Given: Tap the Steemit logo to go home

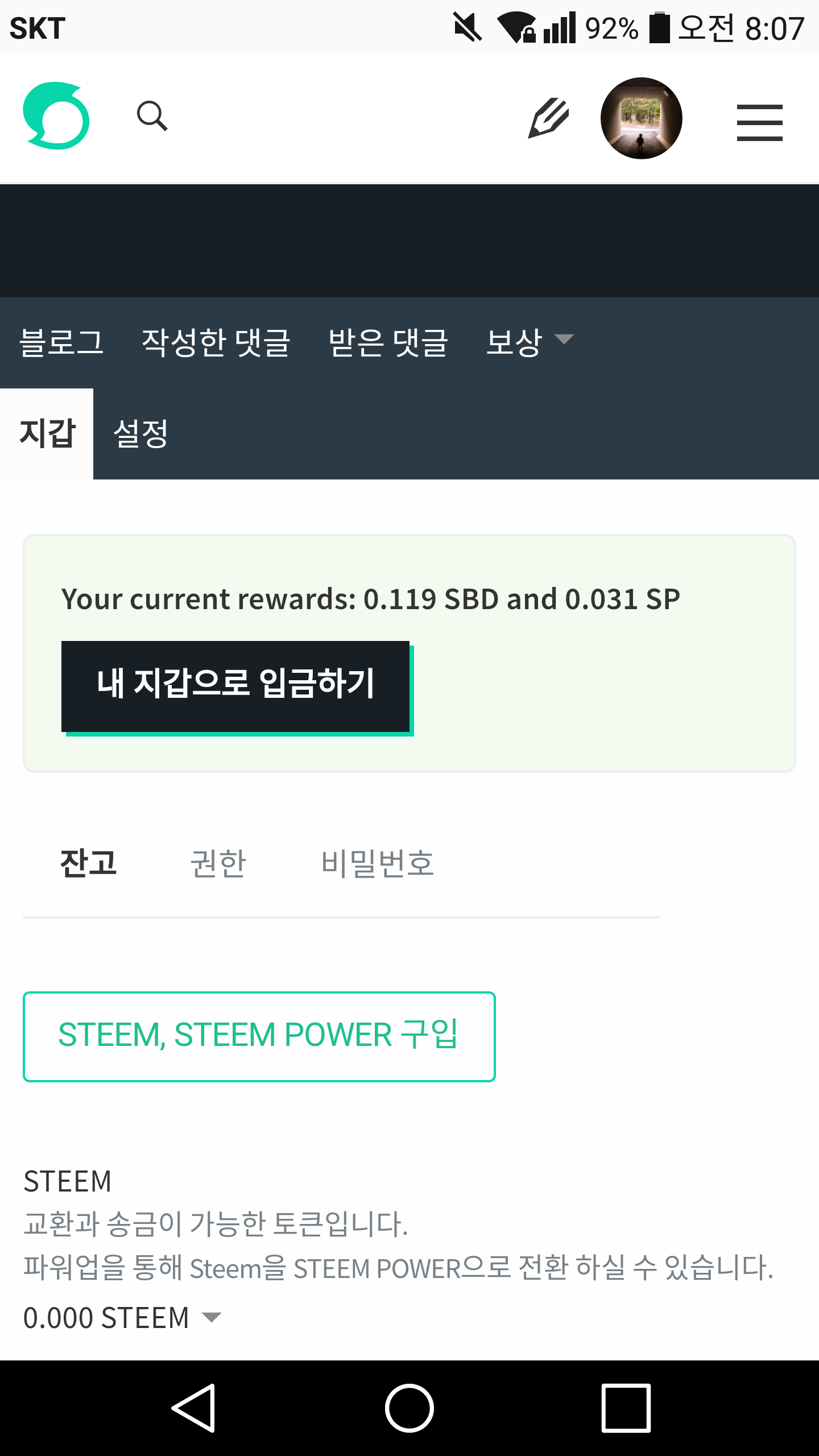Looking at the screenshot, I should (x=56, y=116).
